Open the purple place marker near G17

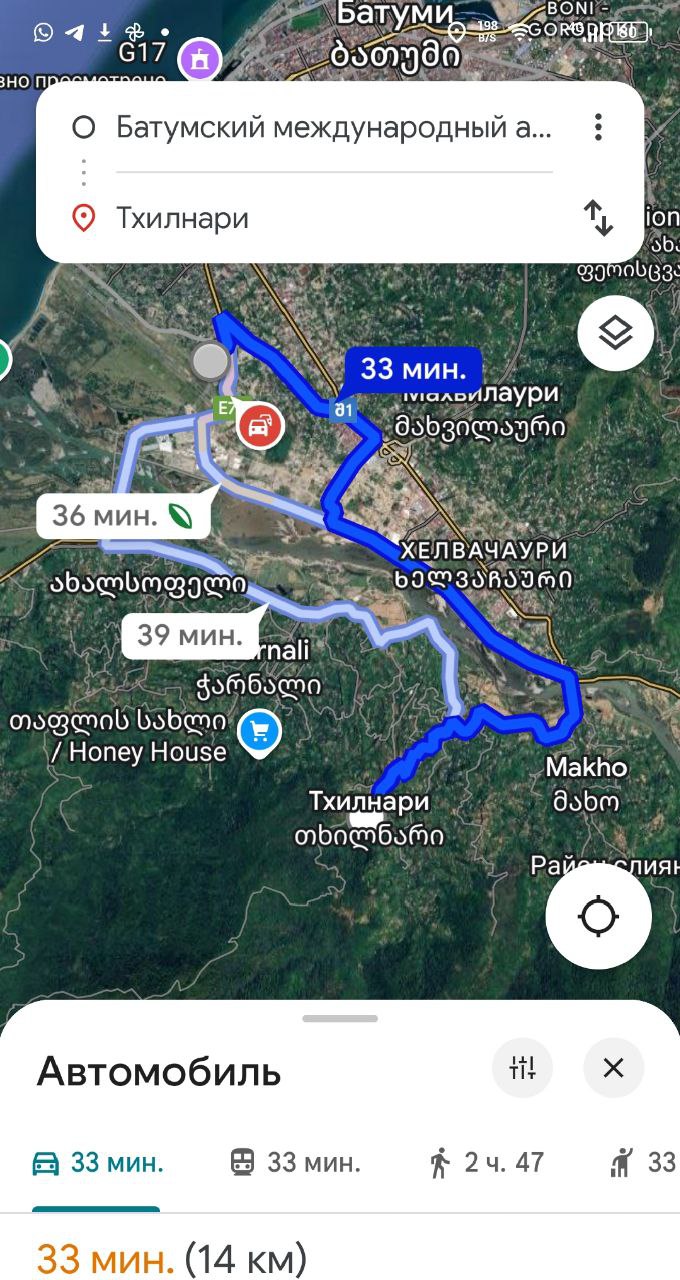(199, 58)
